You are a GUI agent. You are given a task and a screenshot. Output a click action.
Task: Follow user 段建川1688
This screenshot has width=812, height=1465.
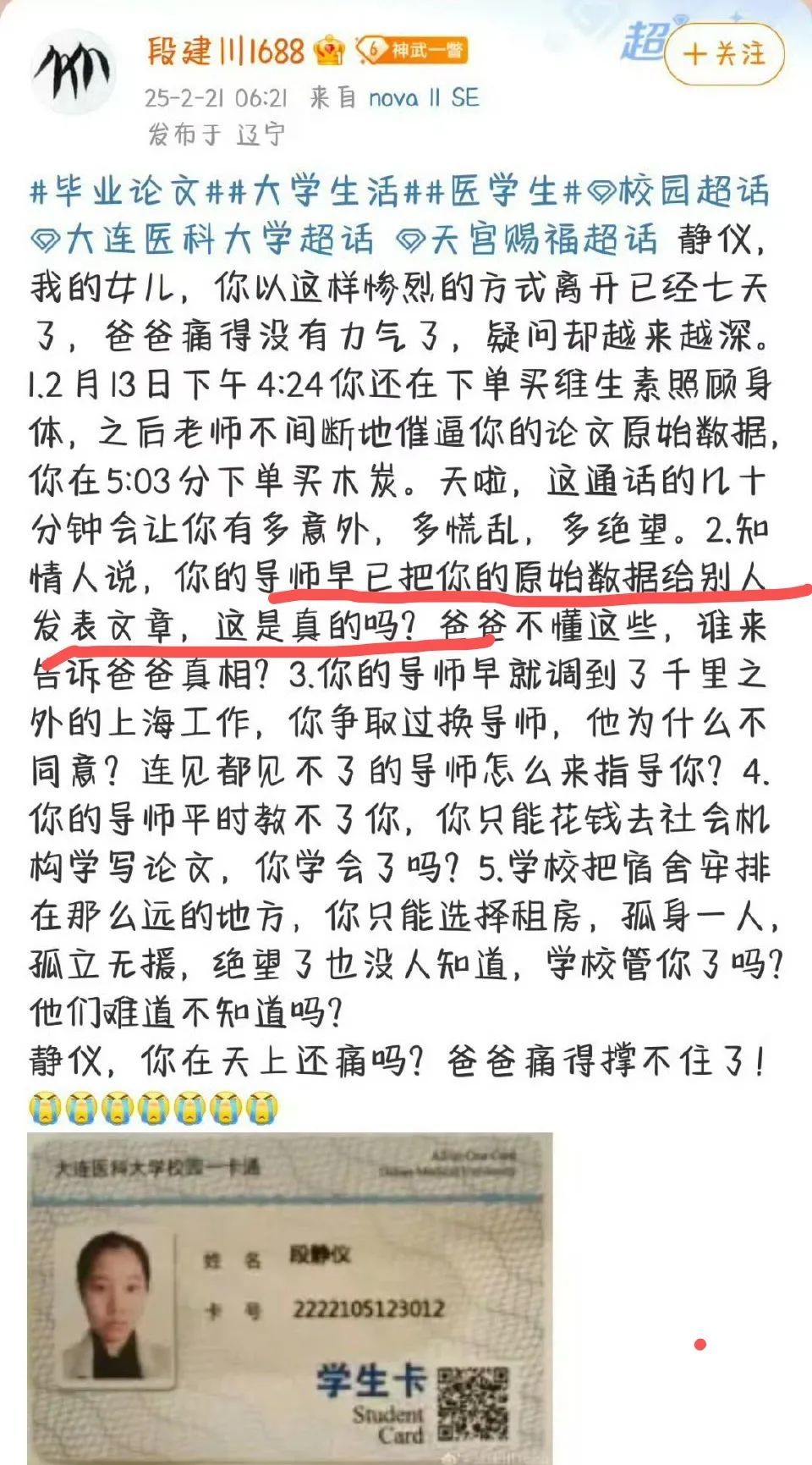(x=725, y=54)
